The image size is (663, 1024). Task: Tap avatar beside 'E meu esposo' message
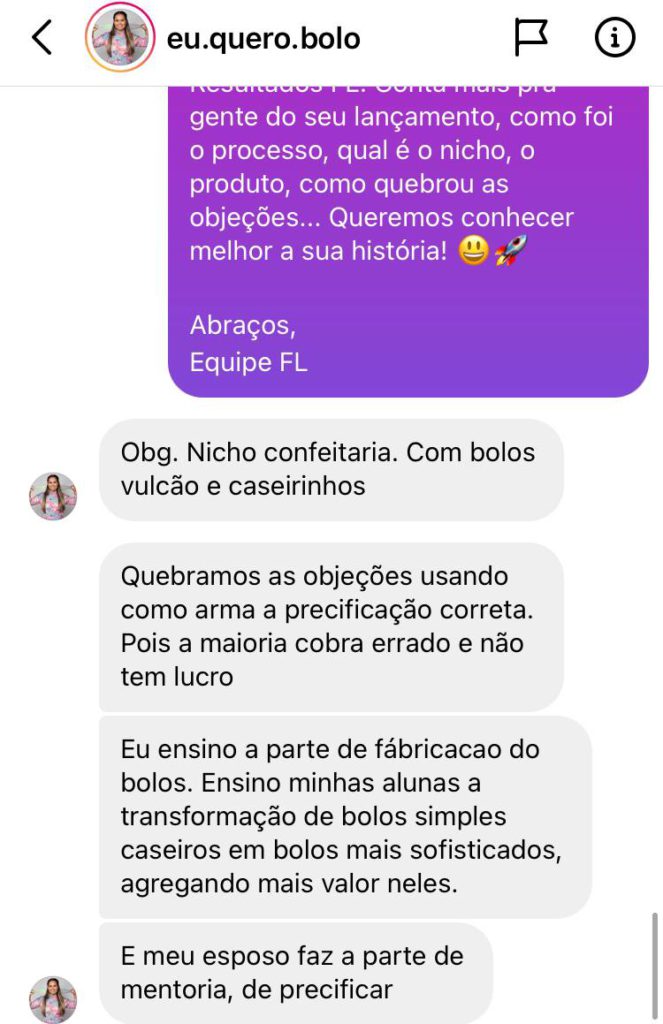coord(53,998)
